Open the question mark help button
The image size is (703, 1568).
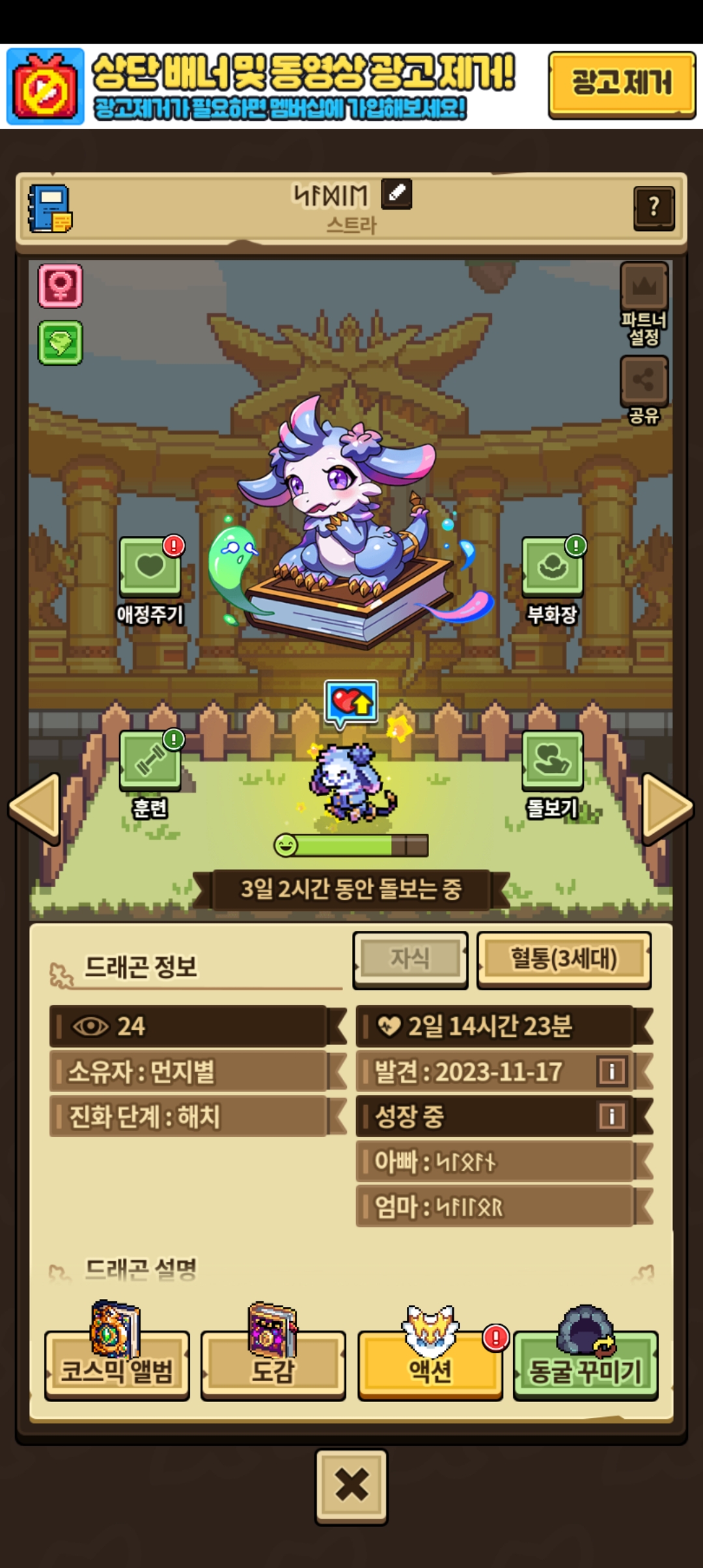[654, 208]
